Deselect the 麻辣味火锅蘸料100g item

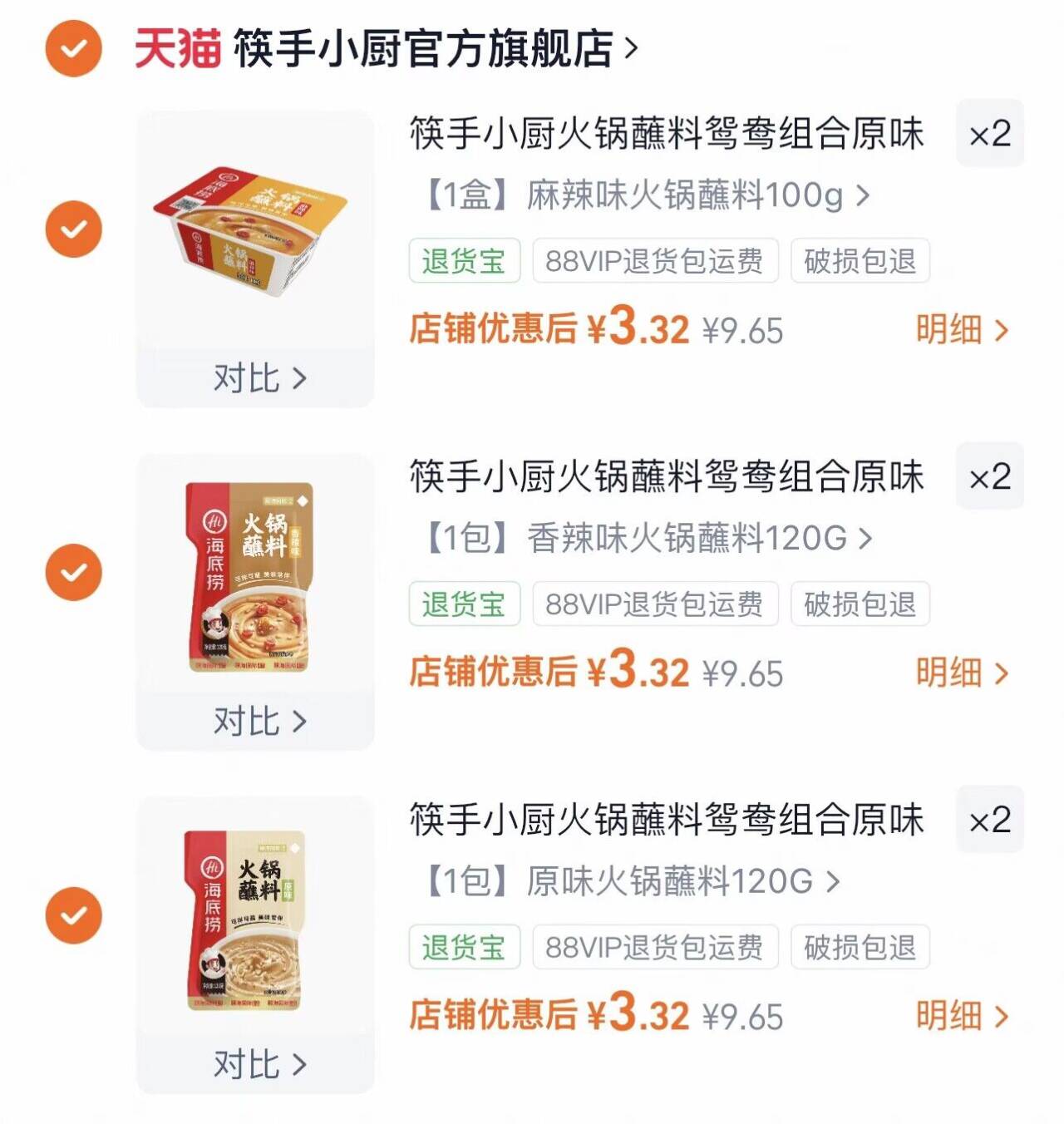click(x=74, y=229)
